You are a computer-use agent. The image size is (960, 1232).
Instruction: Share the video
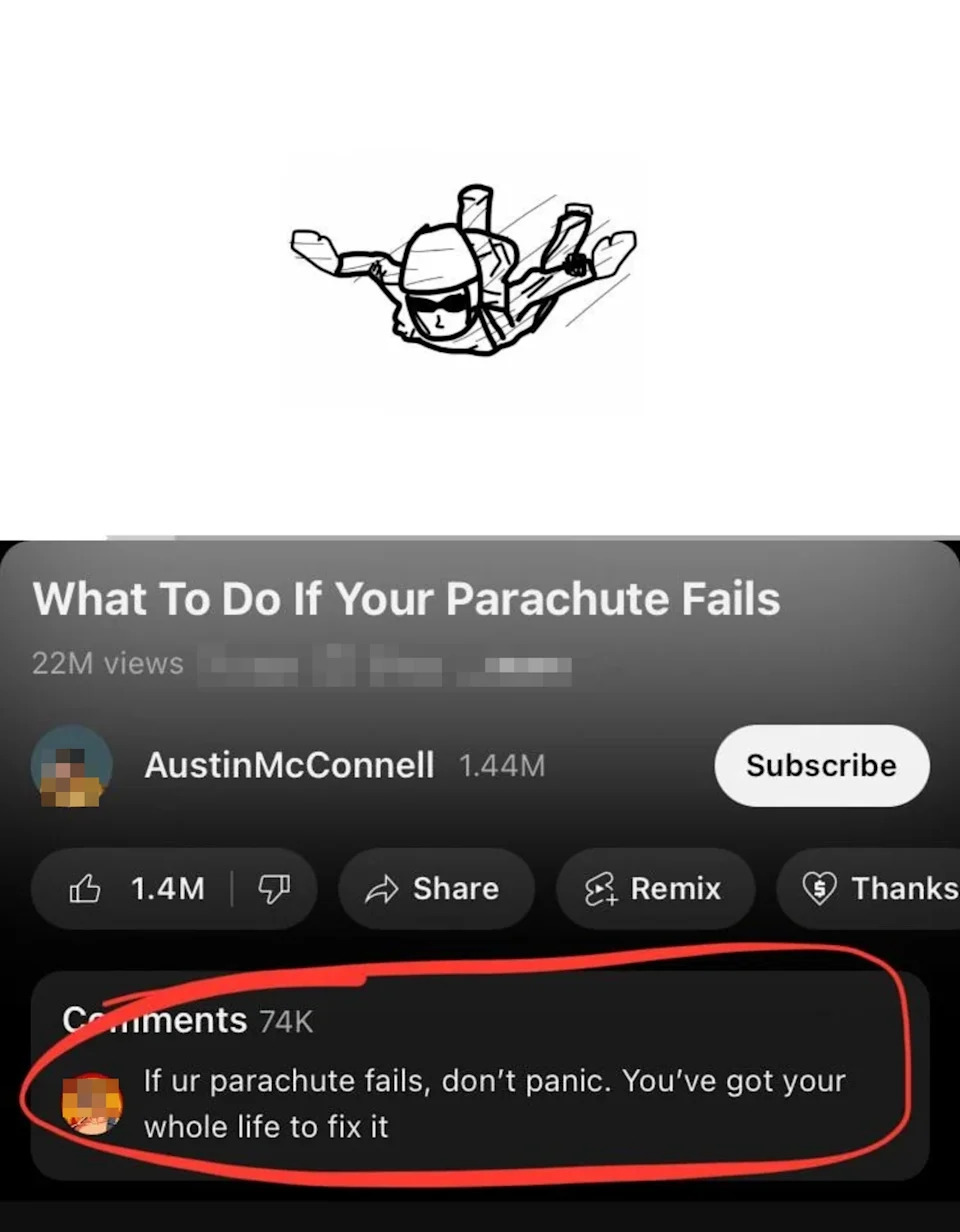(436, 888)
